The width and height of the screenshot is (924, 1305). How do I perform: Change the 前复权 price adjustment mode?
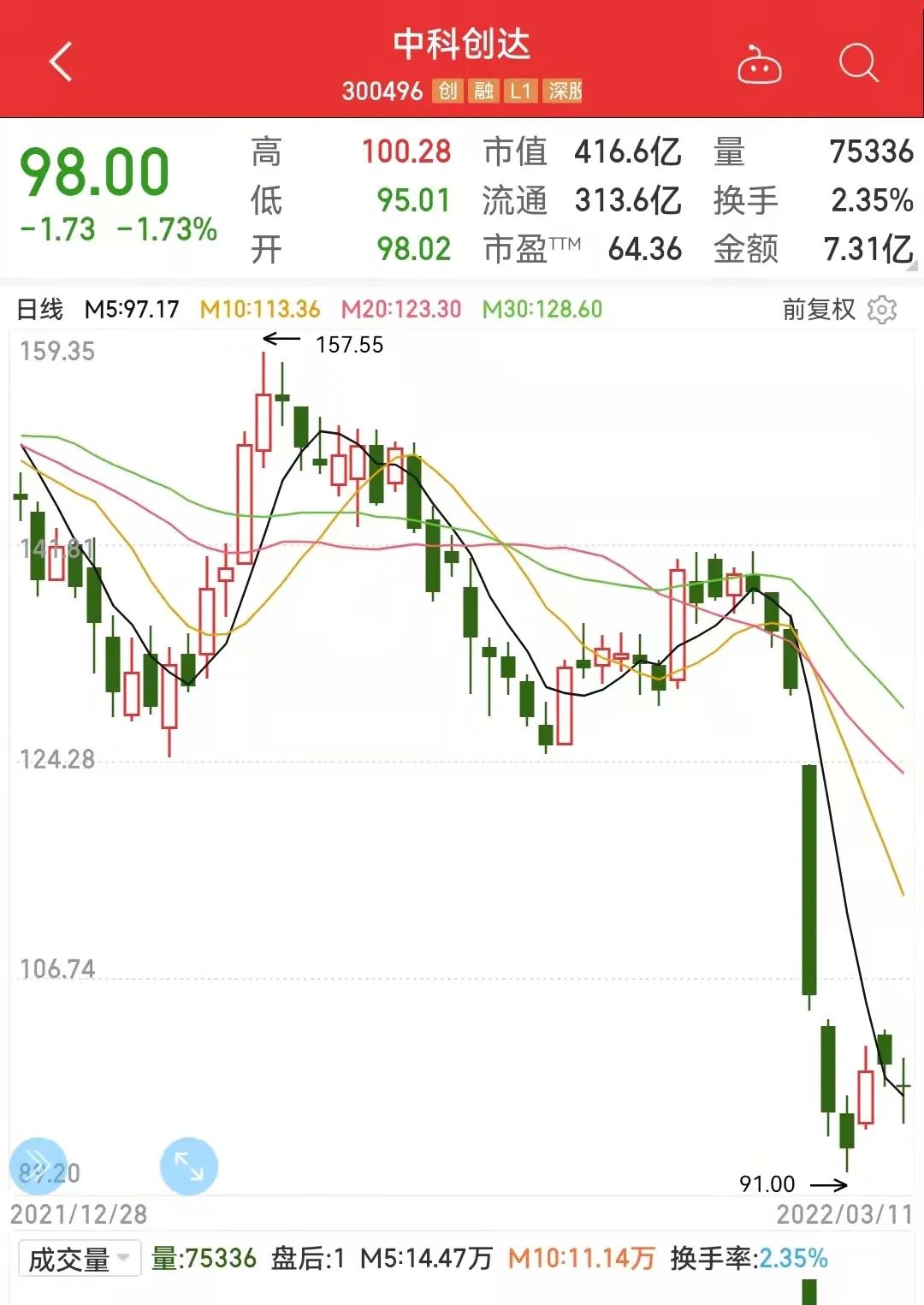point(818,309)
